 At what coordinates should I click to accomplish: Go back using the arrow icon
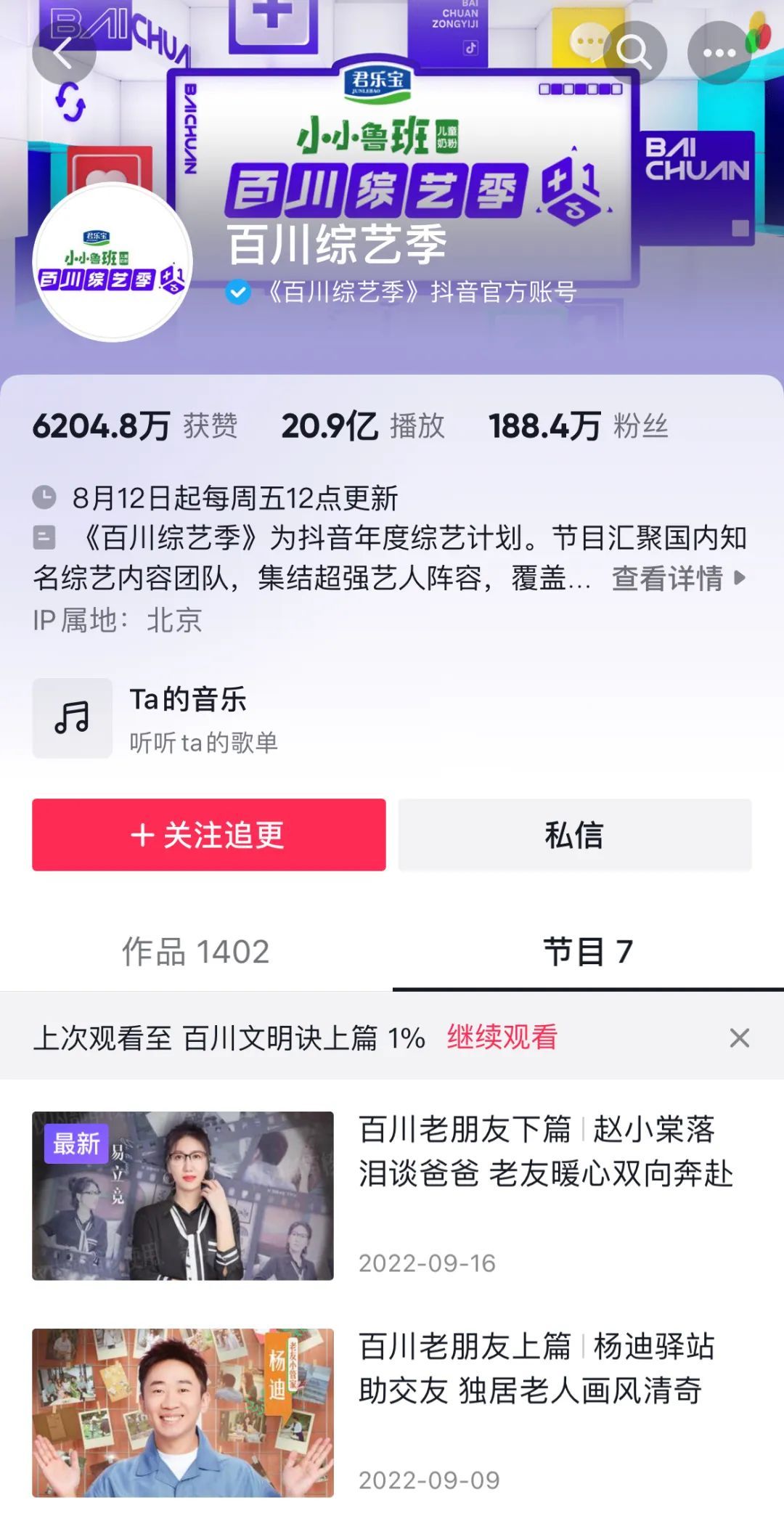coord(64,52)
